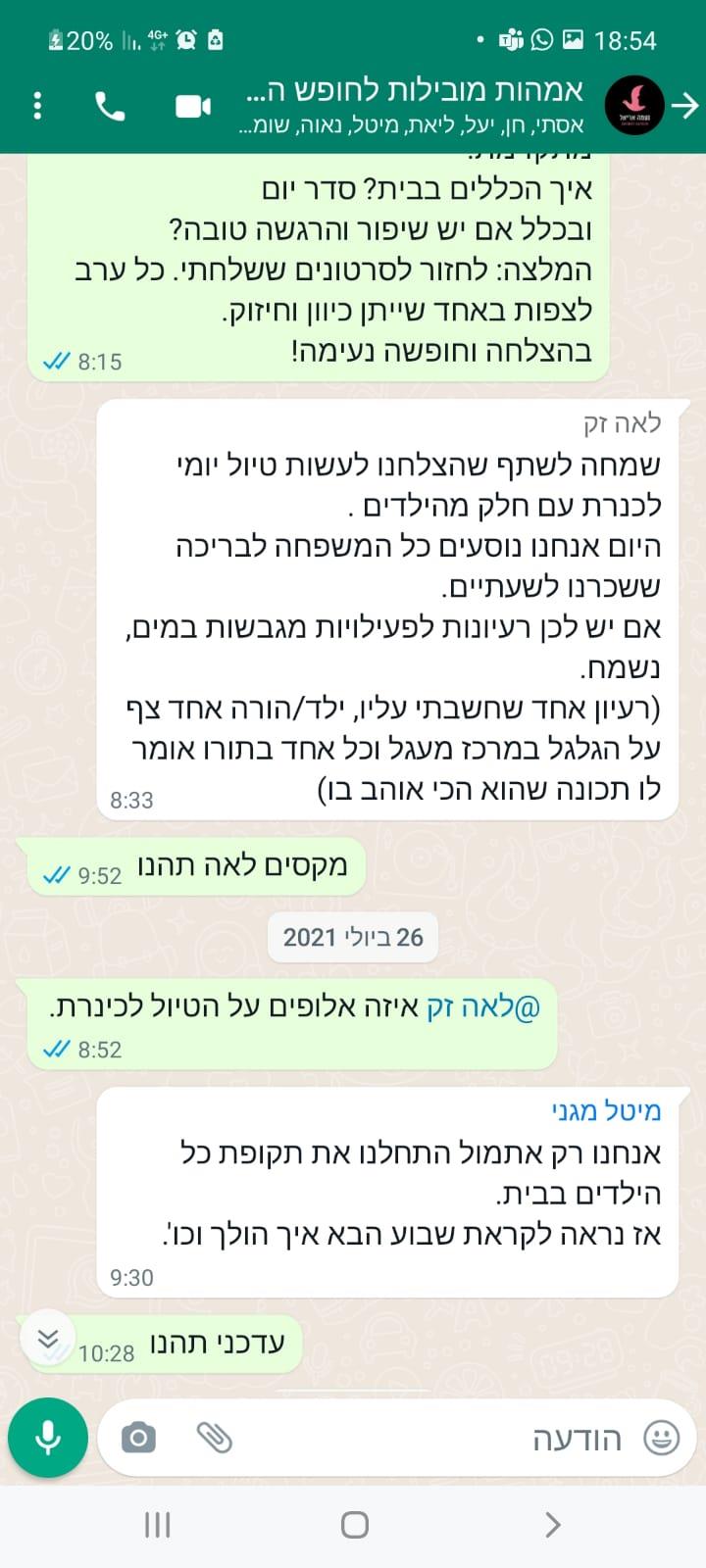Open the three-dot overflow menu
The height and width of the screenshot is (1568, 706).
pyautogui.click(x=37, y=106)
